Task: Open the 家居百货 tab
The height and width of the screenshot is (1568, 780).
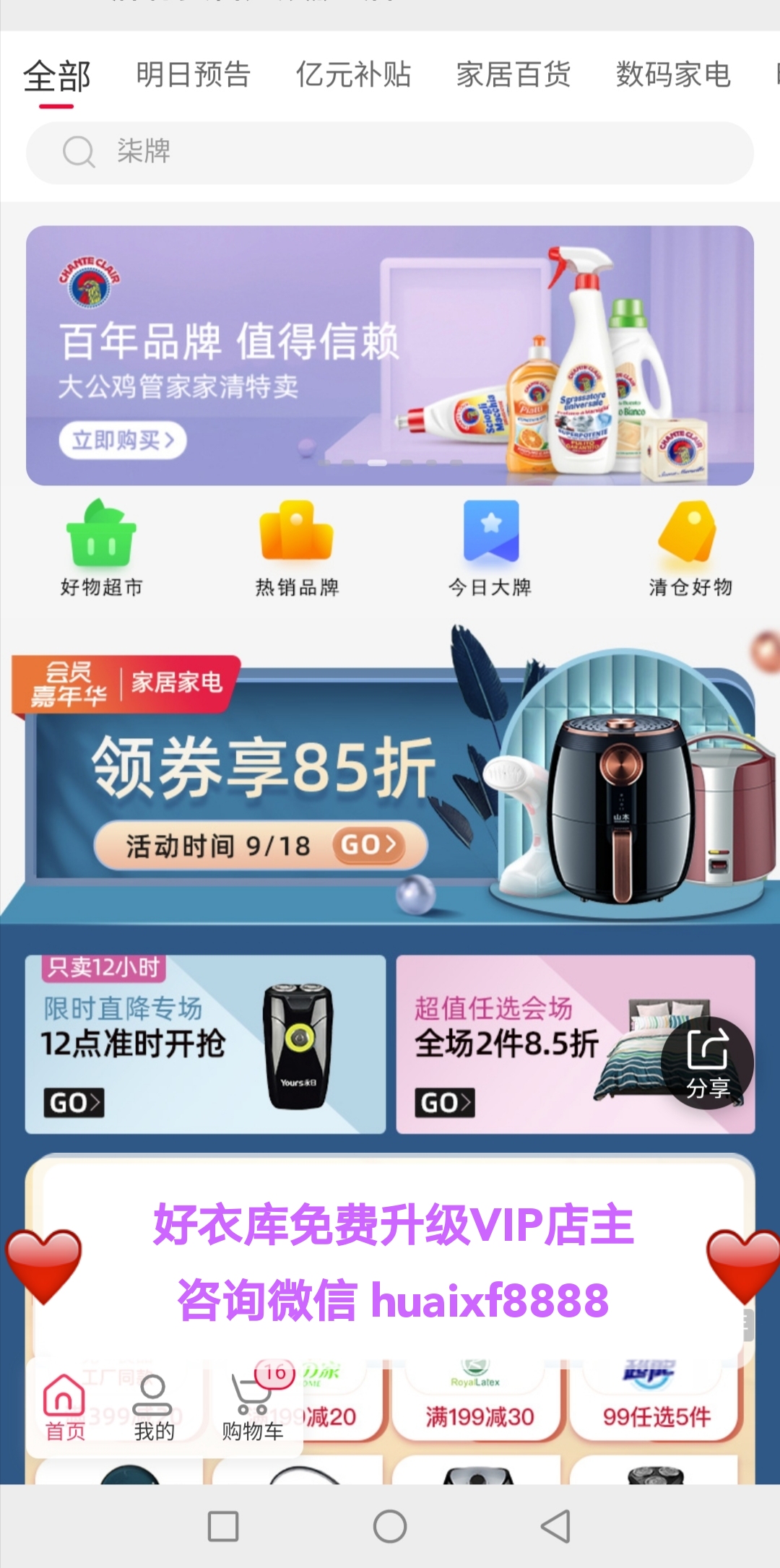Action: coord(513,74)
